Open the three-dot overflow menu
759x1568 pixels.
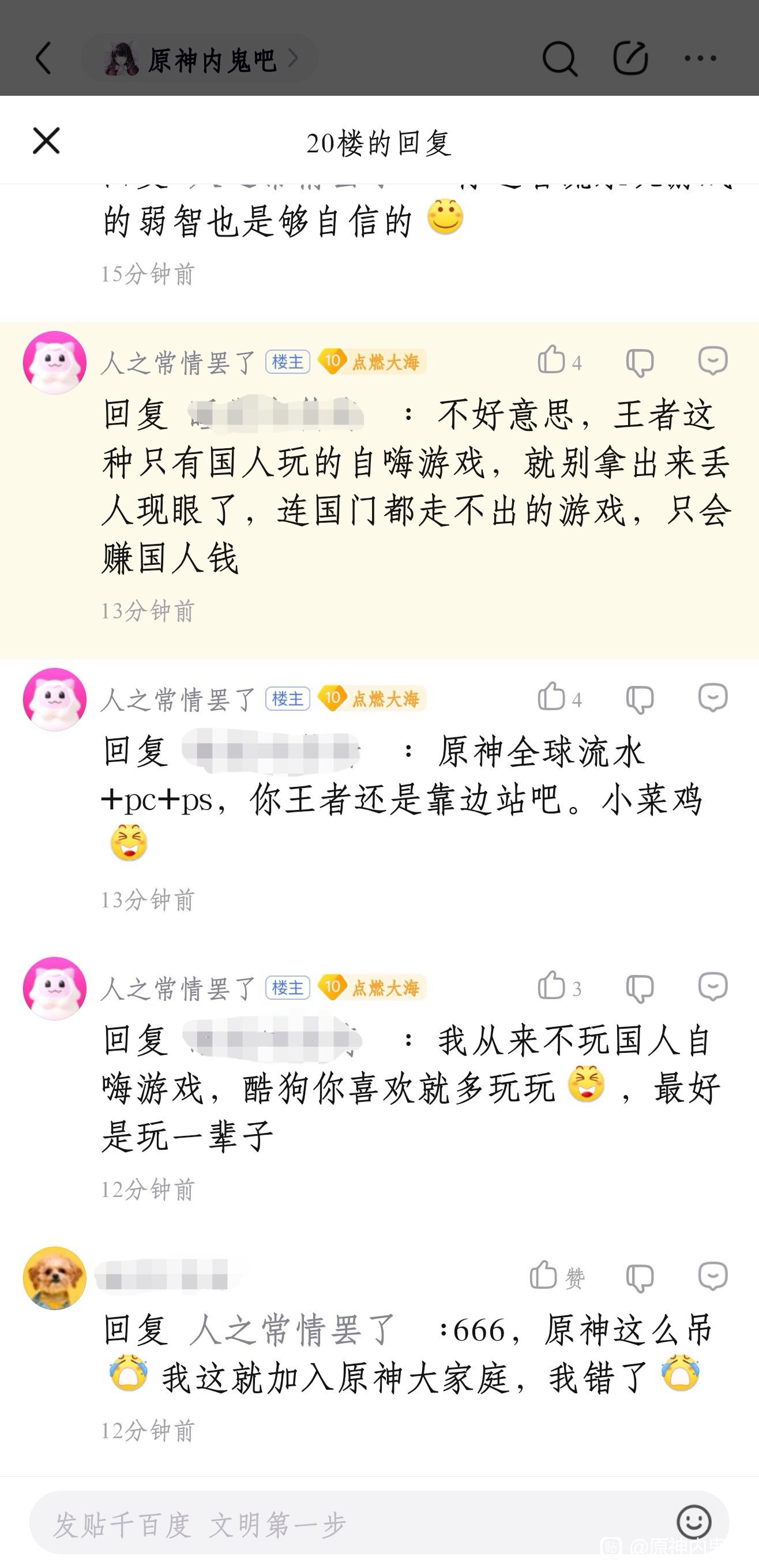(x=700, y=58)
